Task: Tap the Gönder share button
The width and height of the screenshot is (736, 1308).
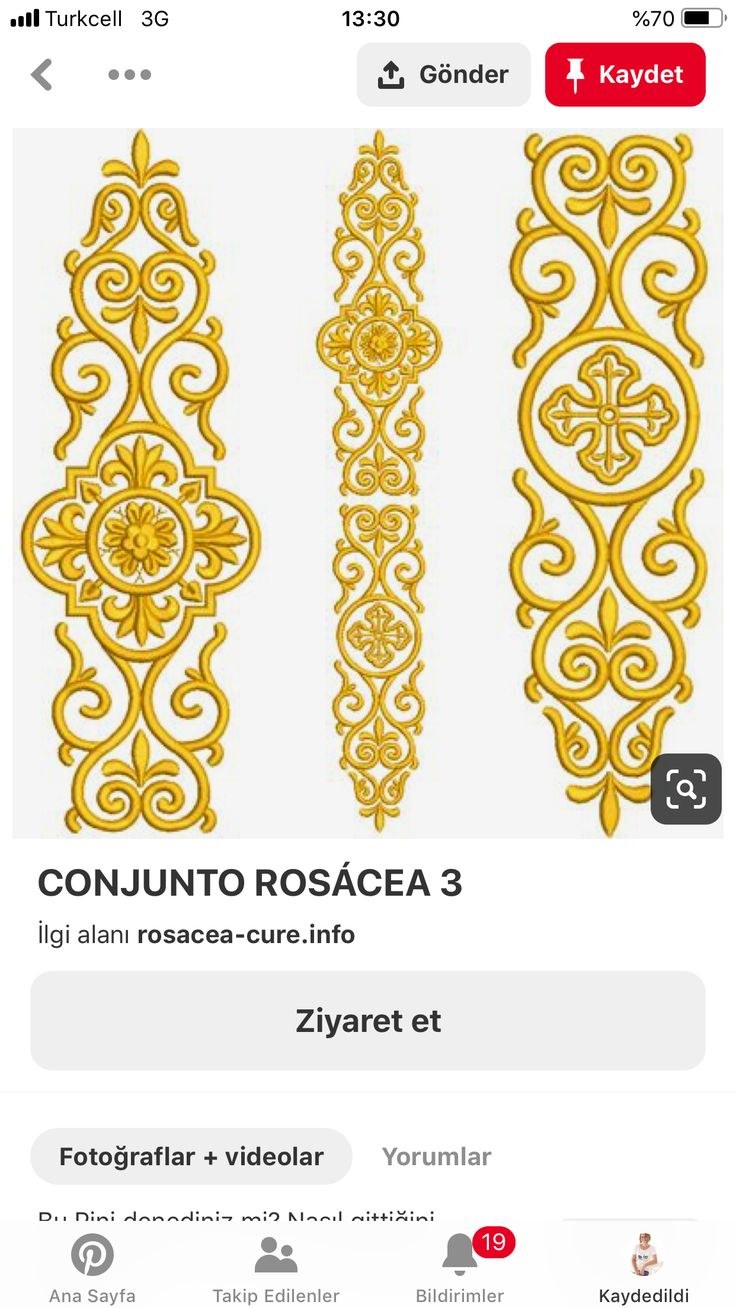Action: point(443,75)
